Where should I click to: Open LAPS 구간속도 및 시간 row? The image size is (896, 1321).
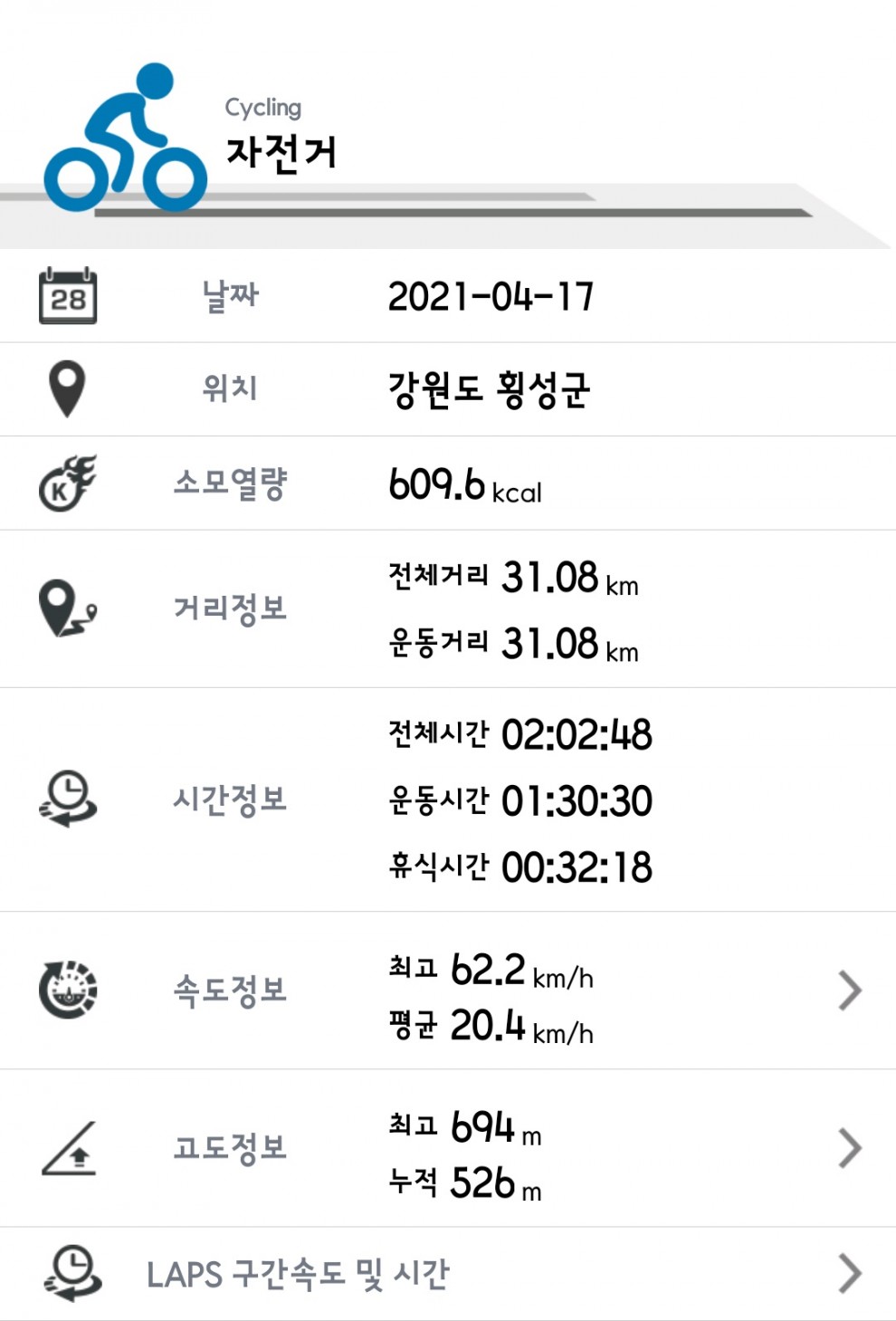[x=849, y=1273]
